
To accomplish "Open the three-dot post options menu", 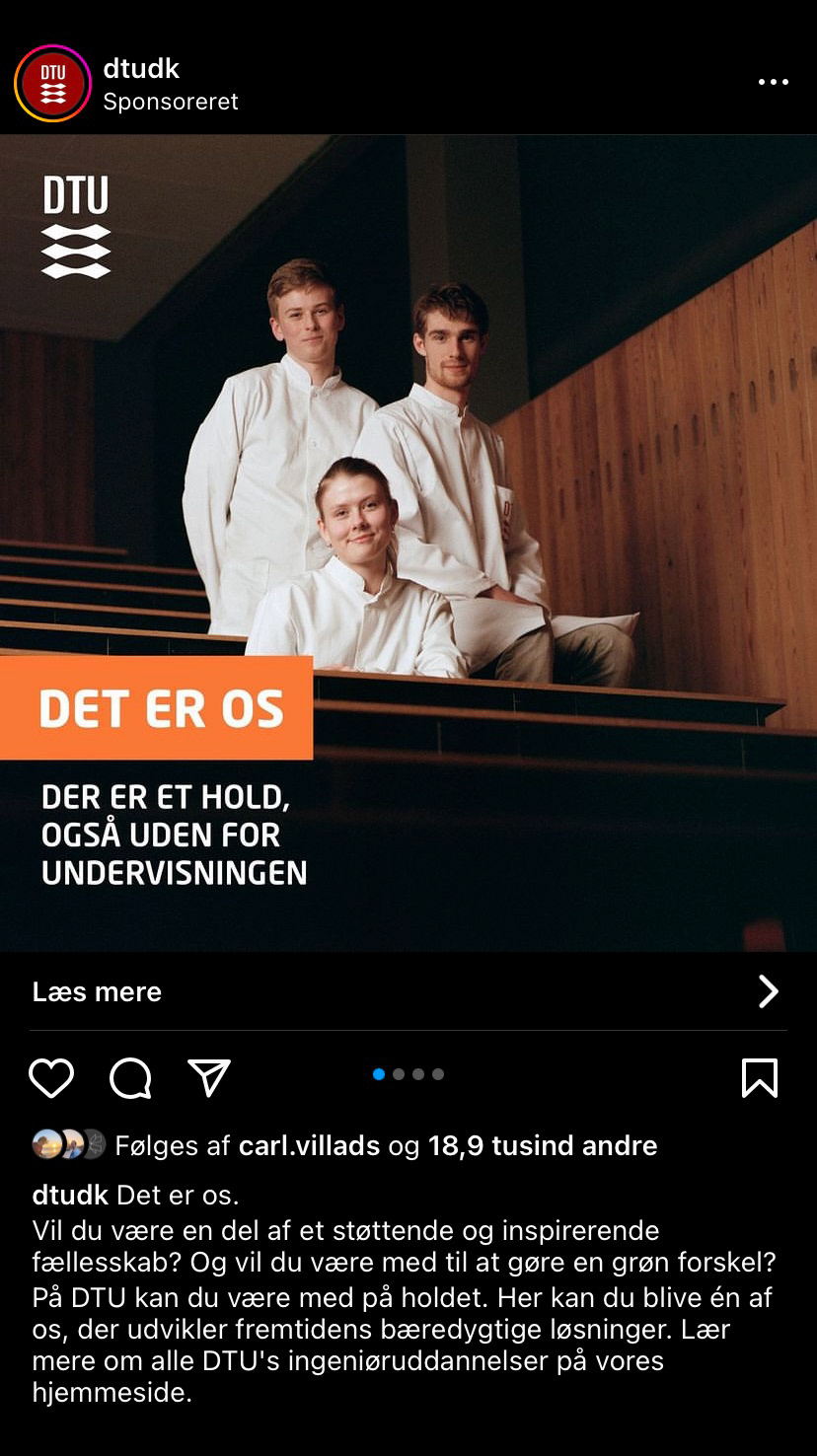I will click(773, 82).
